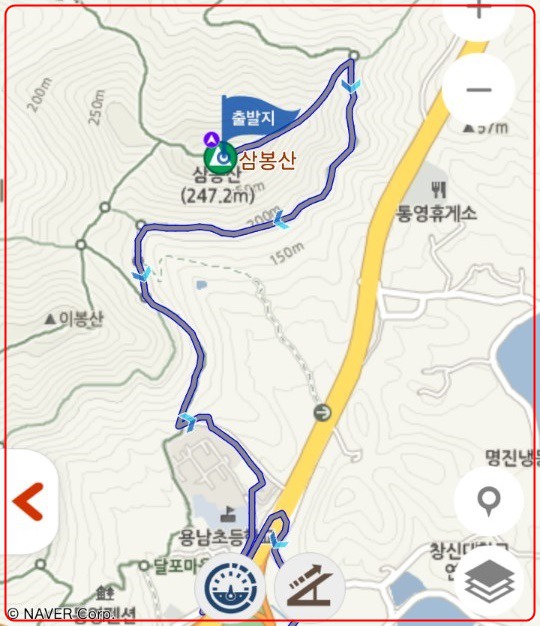Open the map layers selector
Image resolution: width=540 pixels, height=626 pixels.
pyautogui.click(x=490, y=582)
